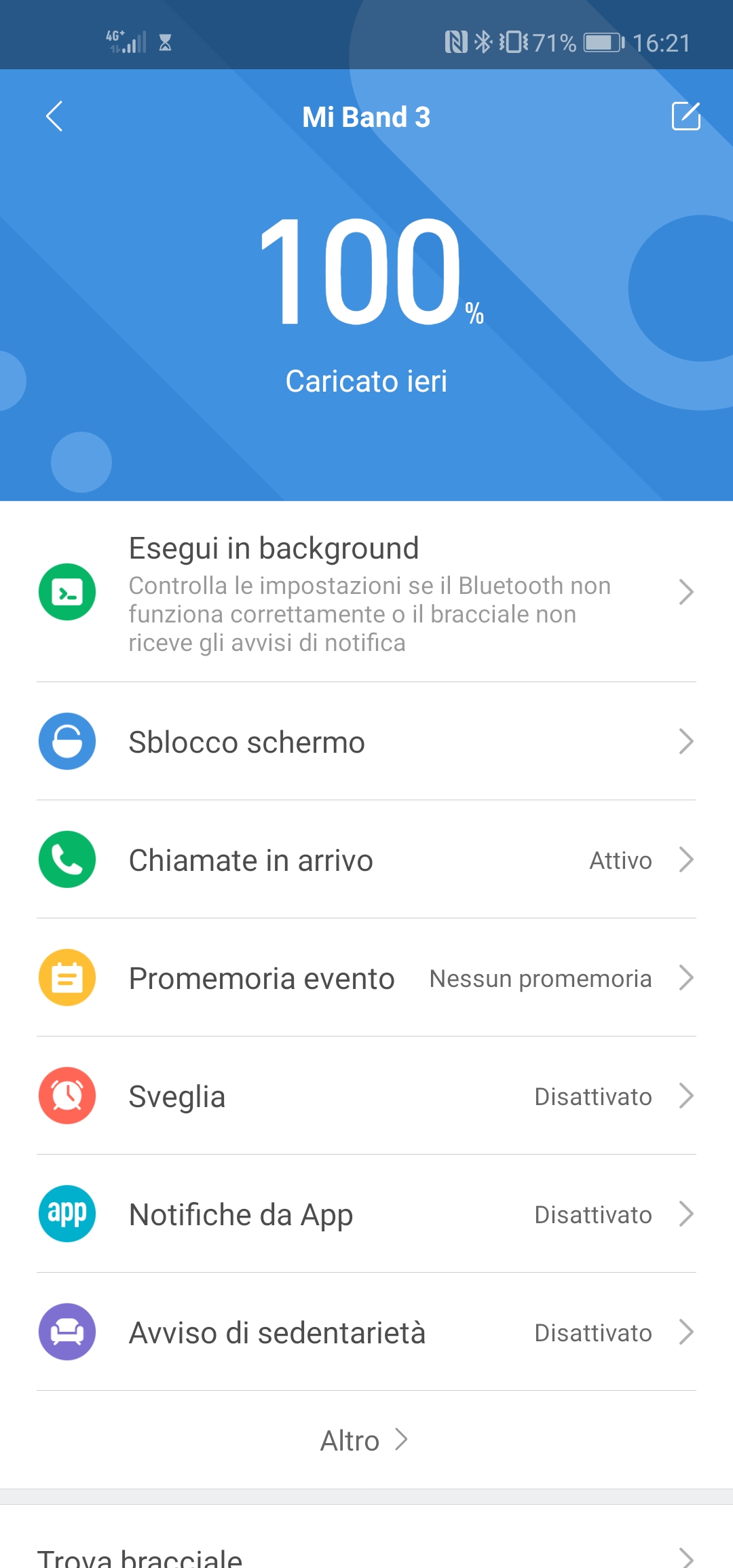
Task: Open Chiamate in arrivo settings
Action: coord(366,859)
